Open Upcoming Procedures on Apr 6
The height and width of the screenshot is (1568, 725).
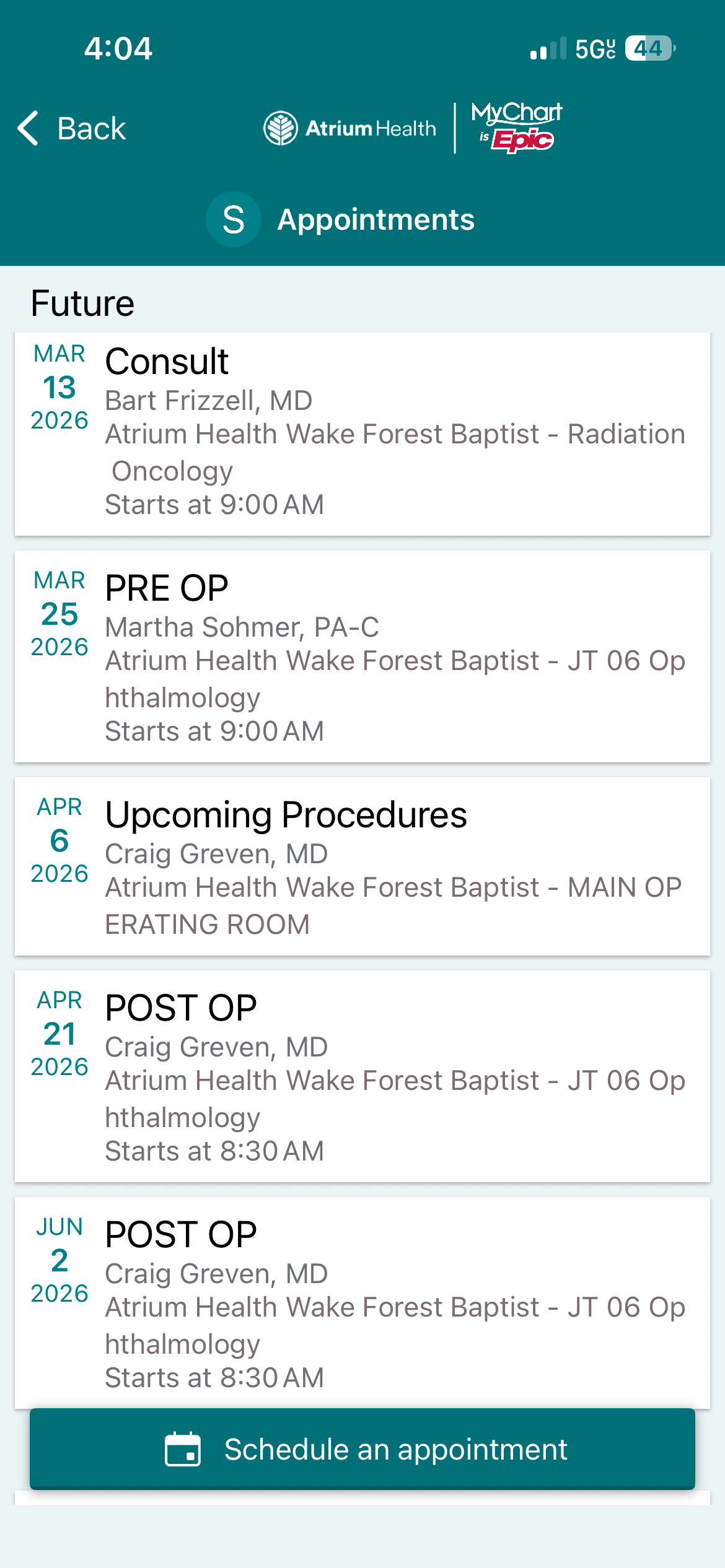coord(362,866)
